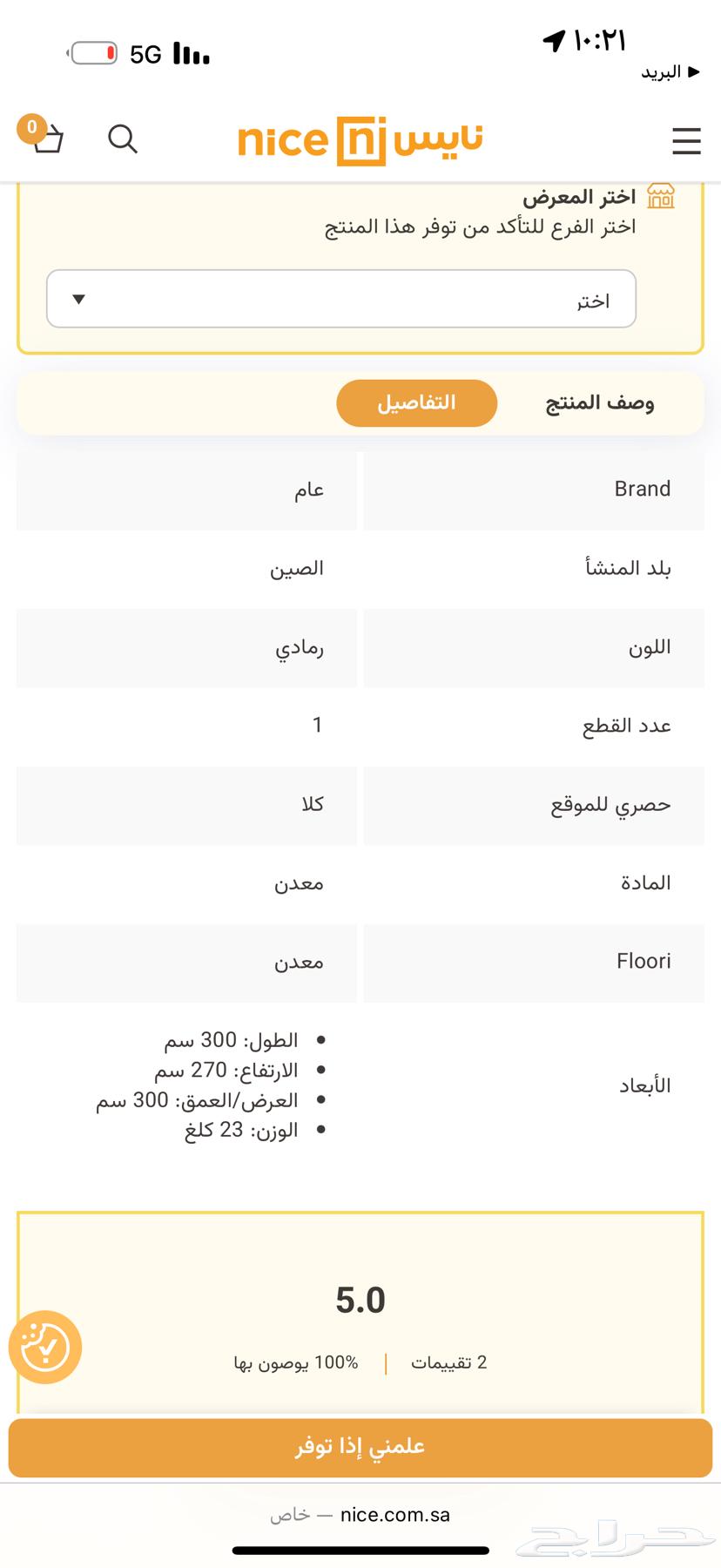This screenshot has width=721, height=1568.
Task: Select the رمادي color value row
Action: coord(300,648)
